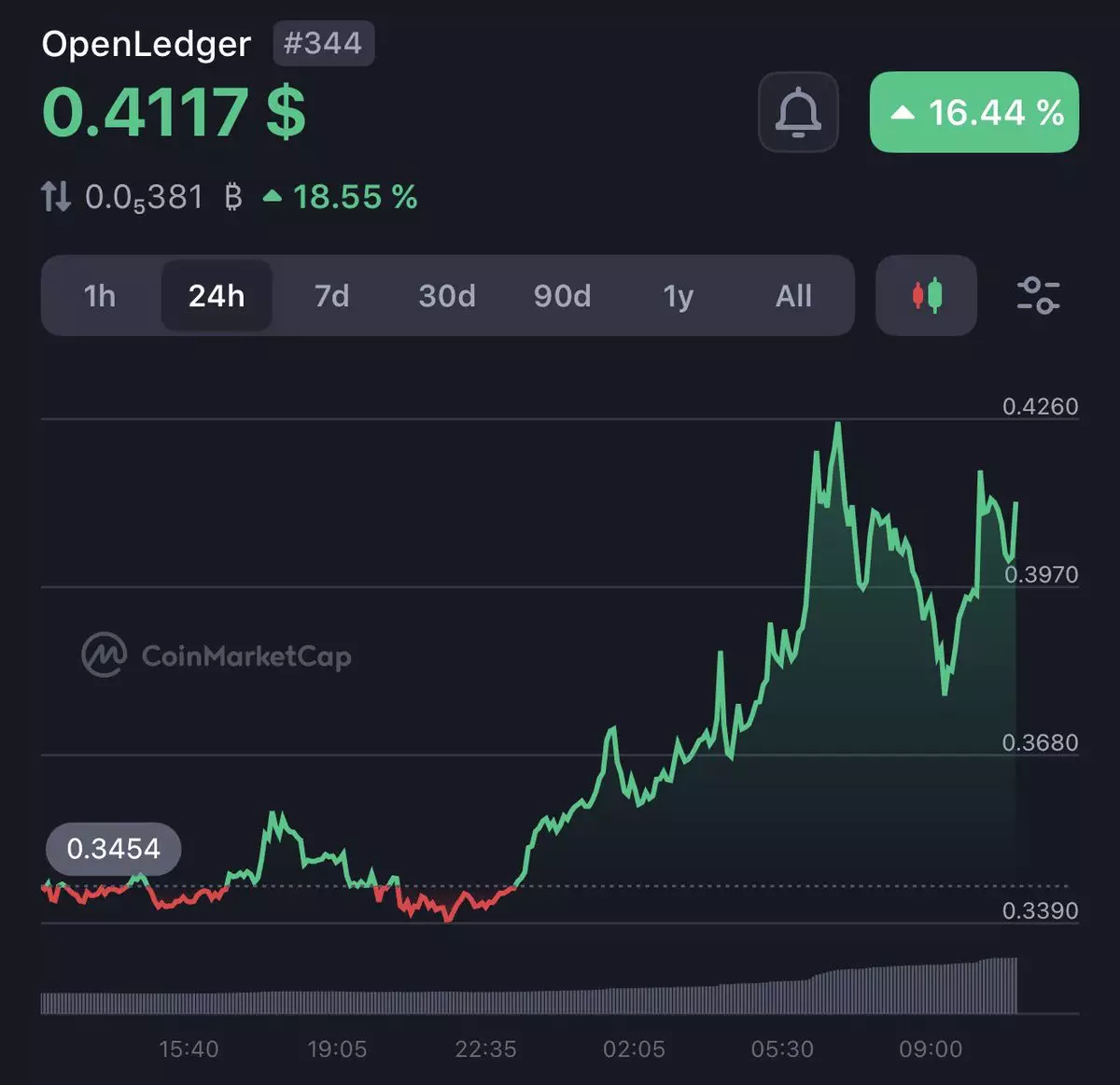Switch to the 30d range

point(447,296)
